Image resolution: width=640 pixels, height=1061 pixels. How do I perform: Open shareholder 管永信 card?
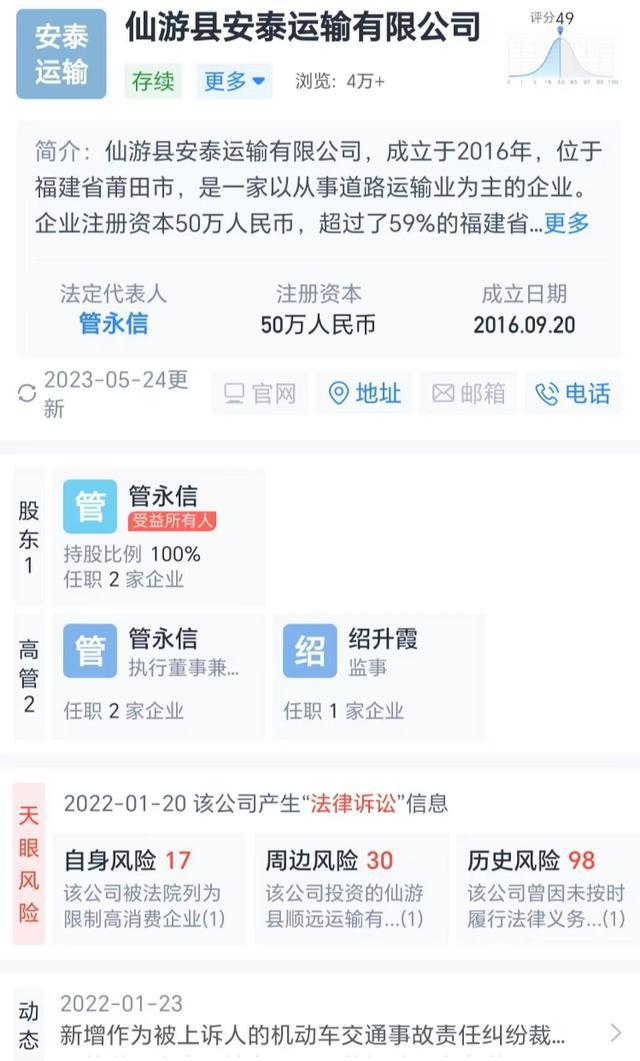point(158,537)
